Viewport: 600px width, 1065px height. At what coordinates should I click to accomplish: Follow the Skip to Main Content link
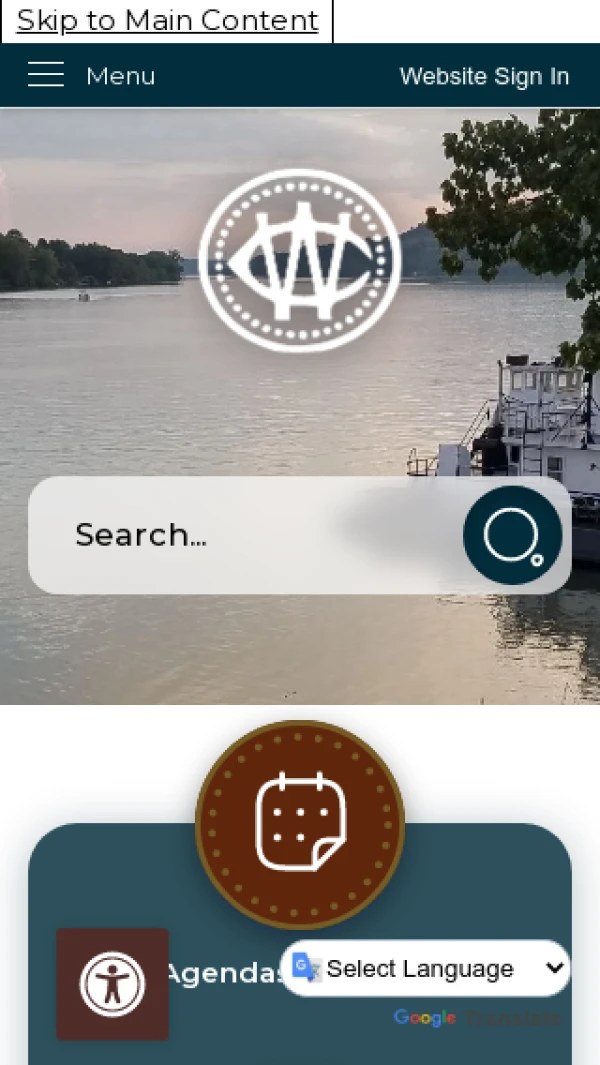(167, 21)
